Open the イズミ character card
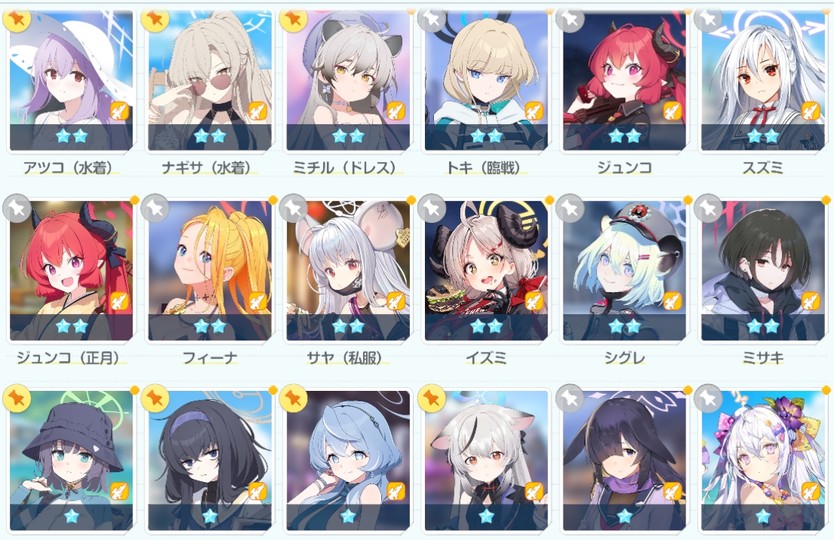The height and width of the screenshot is (540, 834). (x=486, y=270)
